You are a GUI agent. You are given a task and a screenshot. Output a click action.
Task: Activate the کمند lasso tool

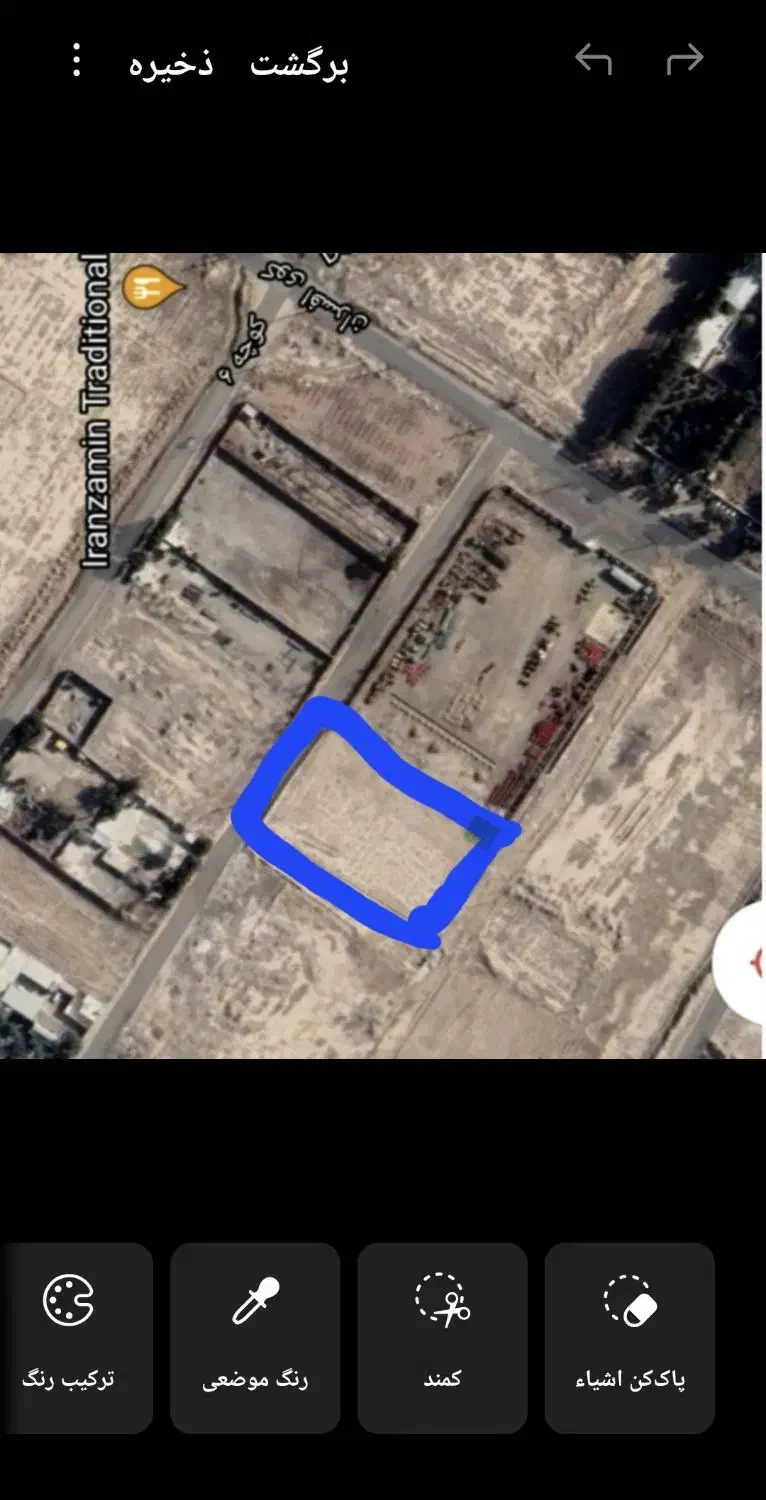point(442,1337)
